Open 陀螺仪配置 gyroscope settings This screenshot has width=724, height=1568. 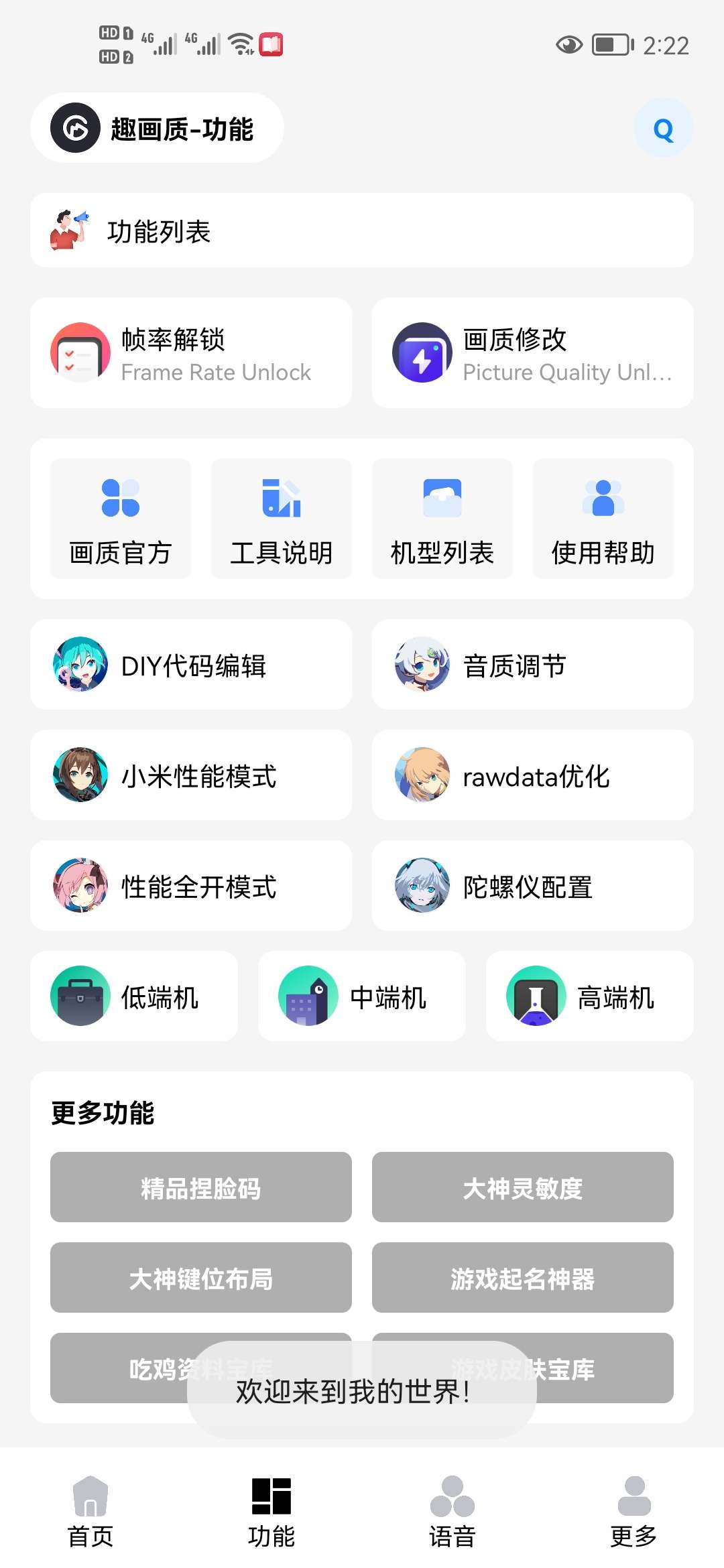pyautogui.click(x=532, y=886)
